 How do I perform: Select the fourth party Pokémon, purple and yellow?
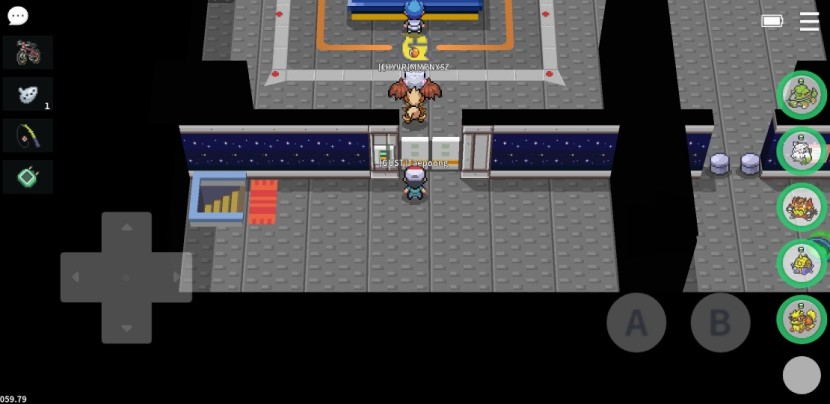pyautogui.click(x=801, y=263)
